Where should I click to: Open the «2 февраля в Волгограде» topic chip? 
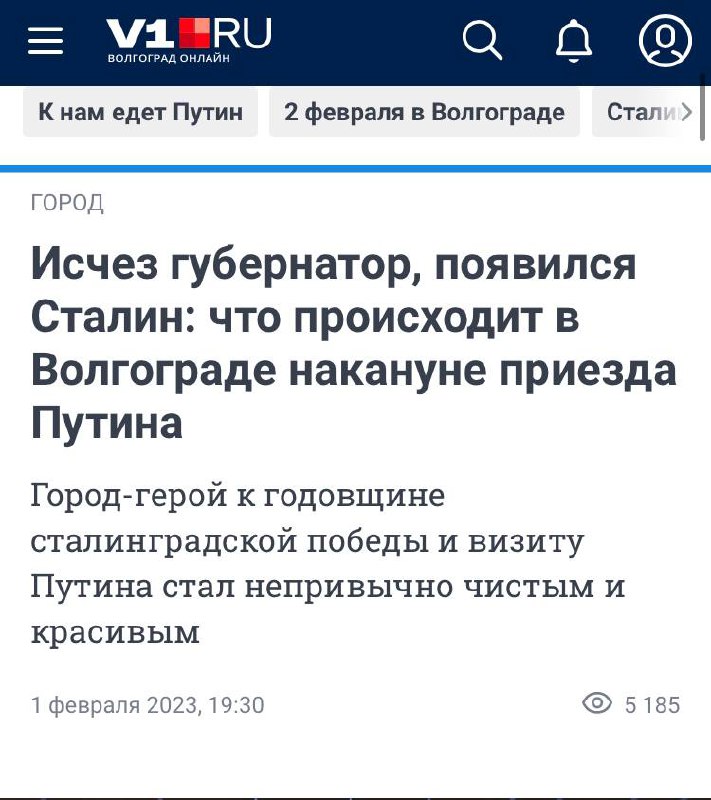[x=424, y=112]
